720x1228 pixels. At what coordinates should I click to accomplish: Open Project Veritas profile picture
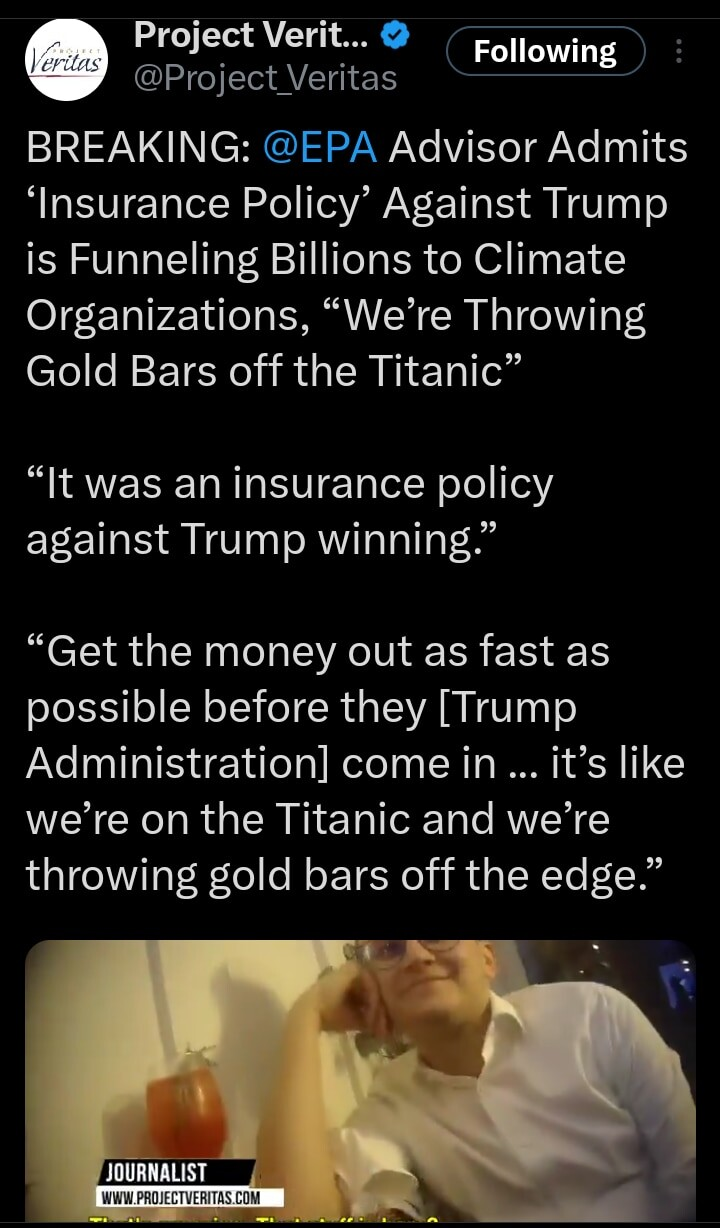click(66, 60)
